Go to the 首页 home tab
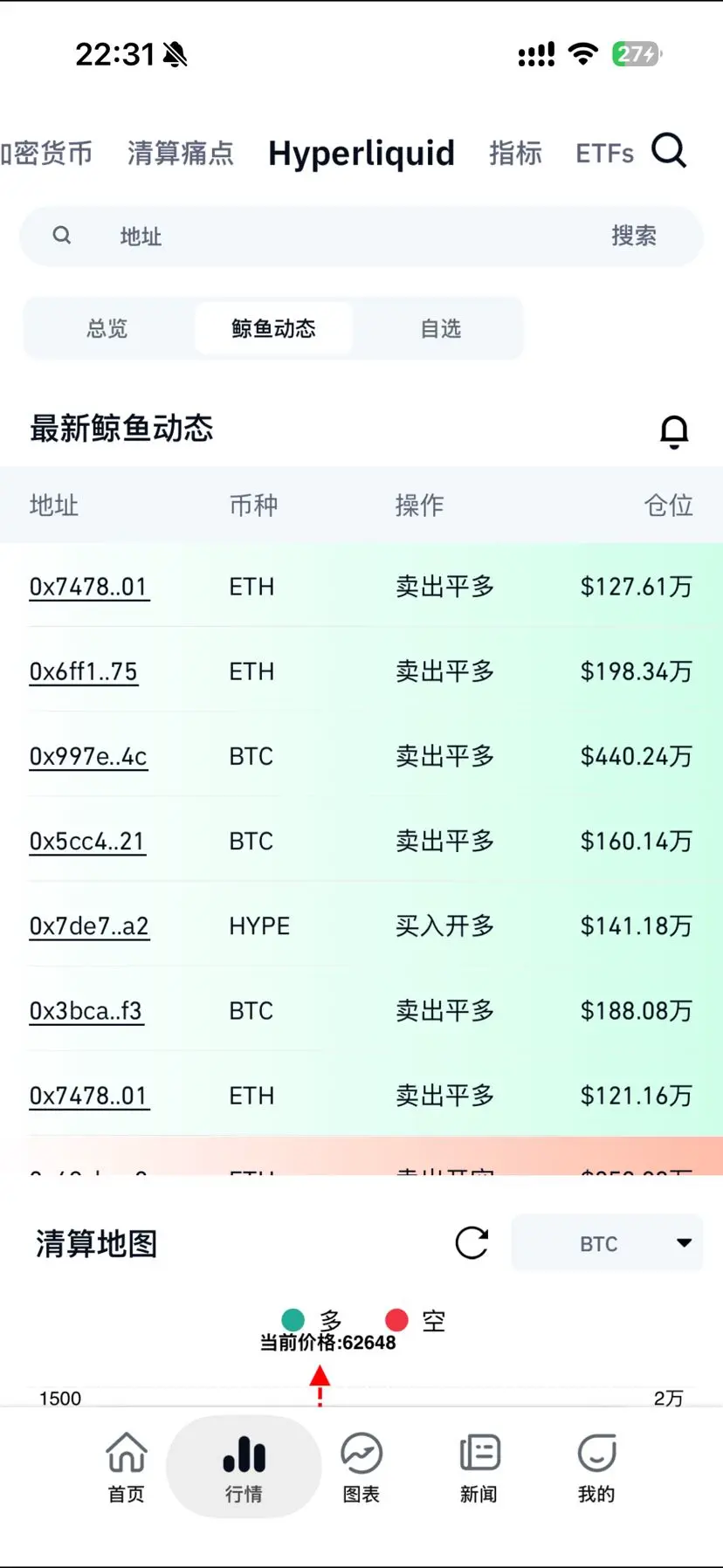Screen dimensions: 723x1568 click(127, 1467)
